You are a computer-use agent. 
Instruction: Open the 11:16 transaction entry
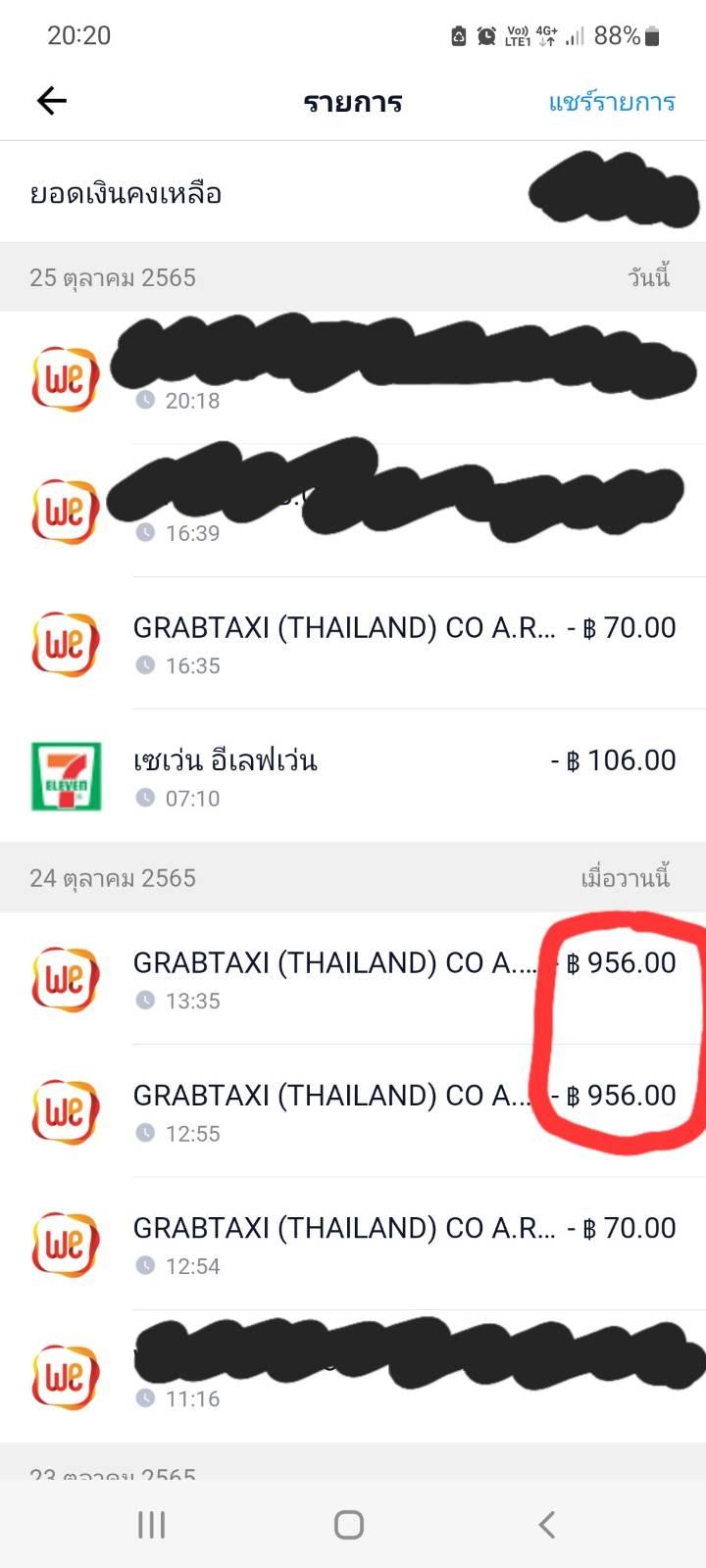[x=353, y=1375]
